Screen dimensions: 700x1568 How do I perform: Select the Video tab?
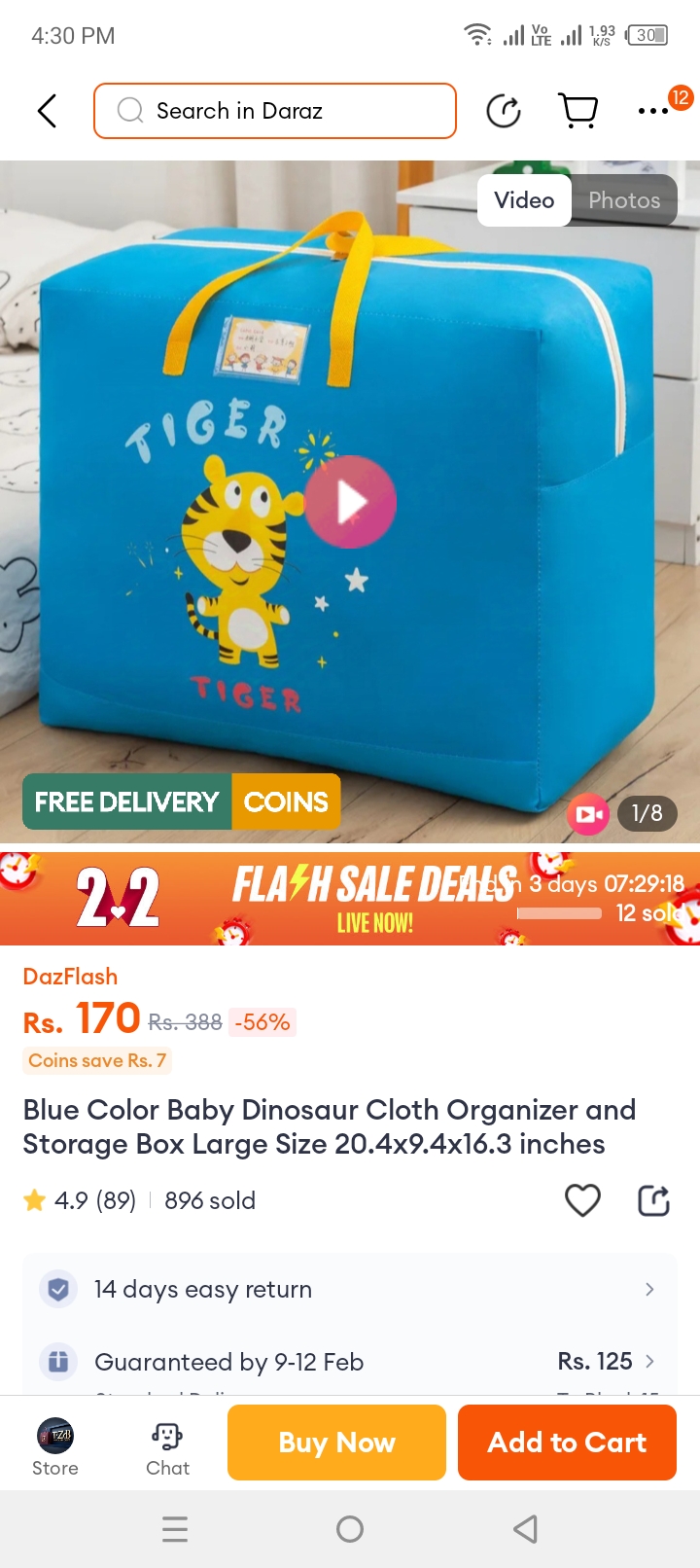[524, 200]
